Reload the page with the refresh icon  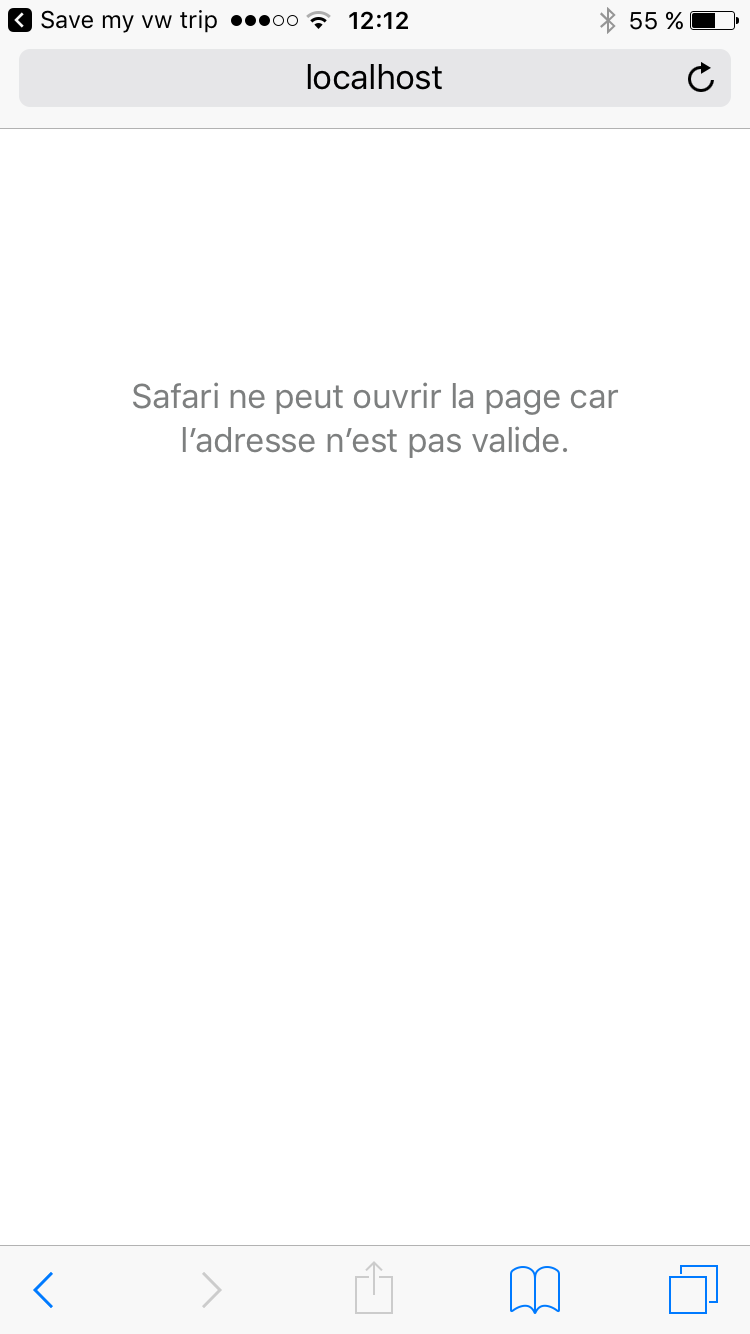[x=701, y=78]
